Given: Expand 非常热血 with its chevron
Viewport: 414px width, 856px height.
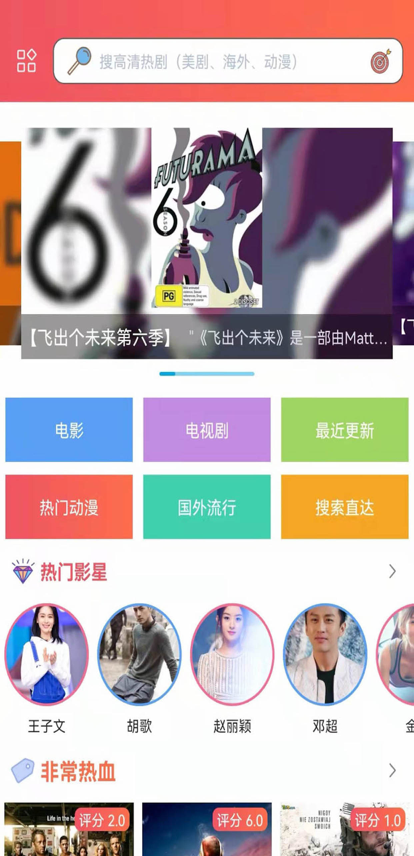Looking at the screenshot, I should pos(392,770).
